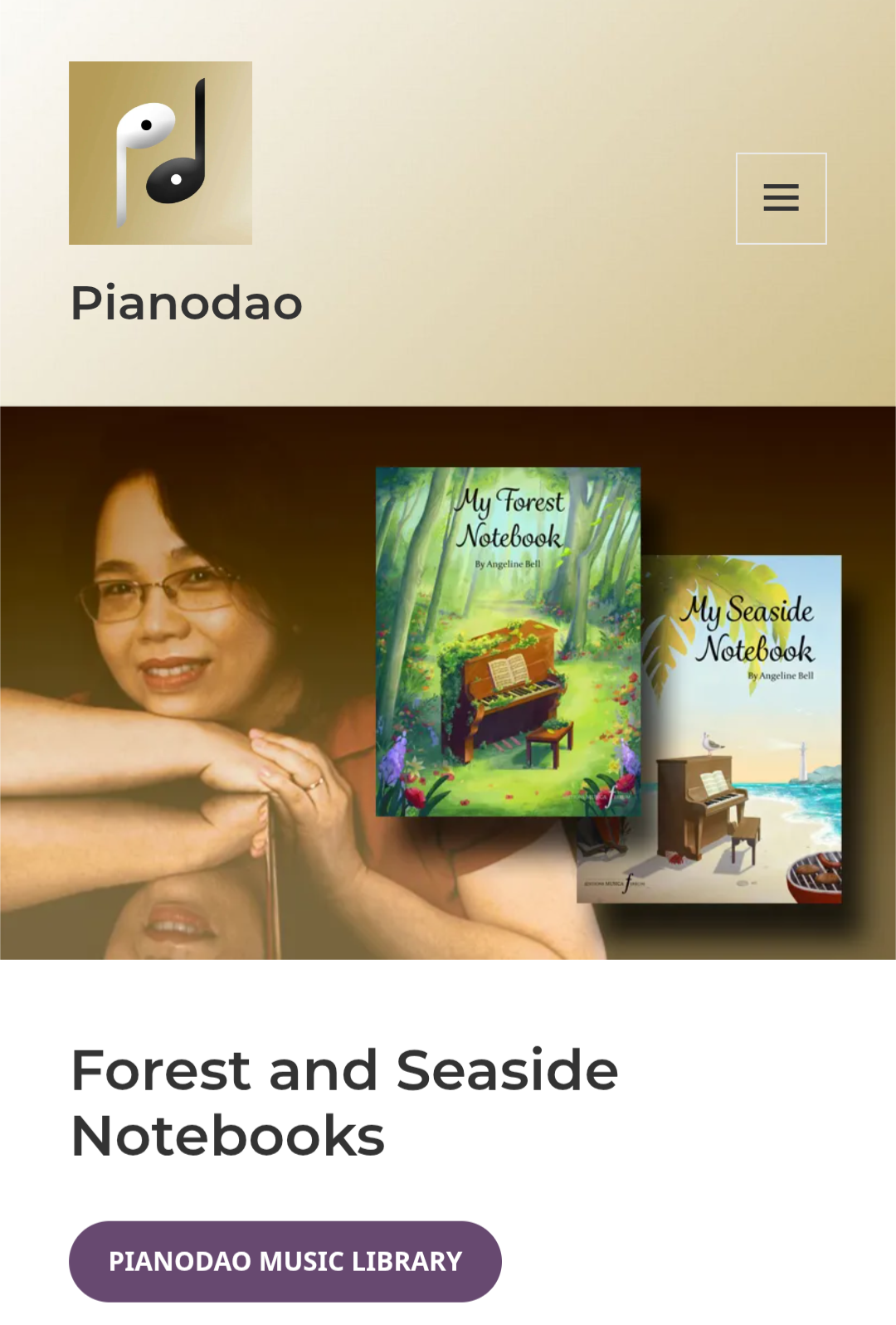
Task: Open the hamburger navigation menu
Action: [781, 198]
